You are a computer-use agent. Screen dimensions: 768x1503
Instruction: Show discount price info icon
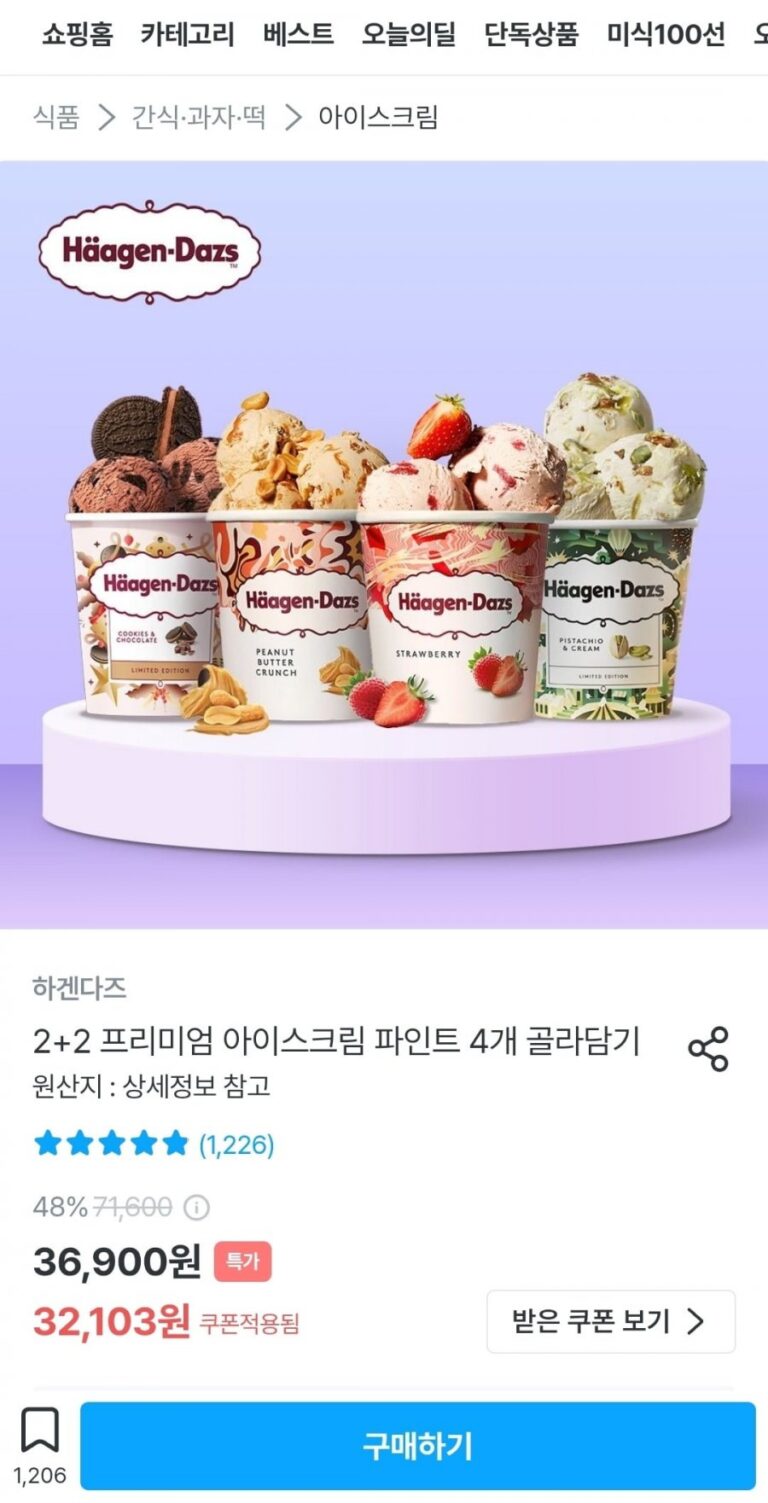click(x=197, y=1207)
